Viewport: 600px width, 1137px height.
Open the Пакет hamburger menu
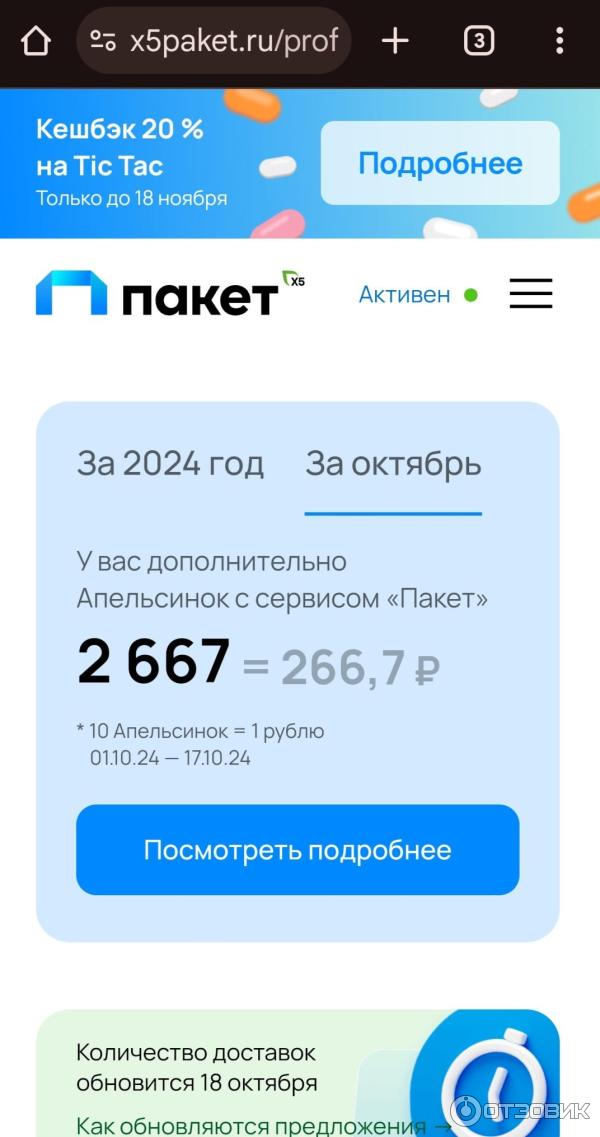point(530,294)
